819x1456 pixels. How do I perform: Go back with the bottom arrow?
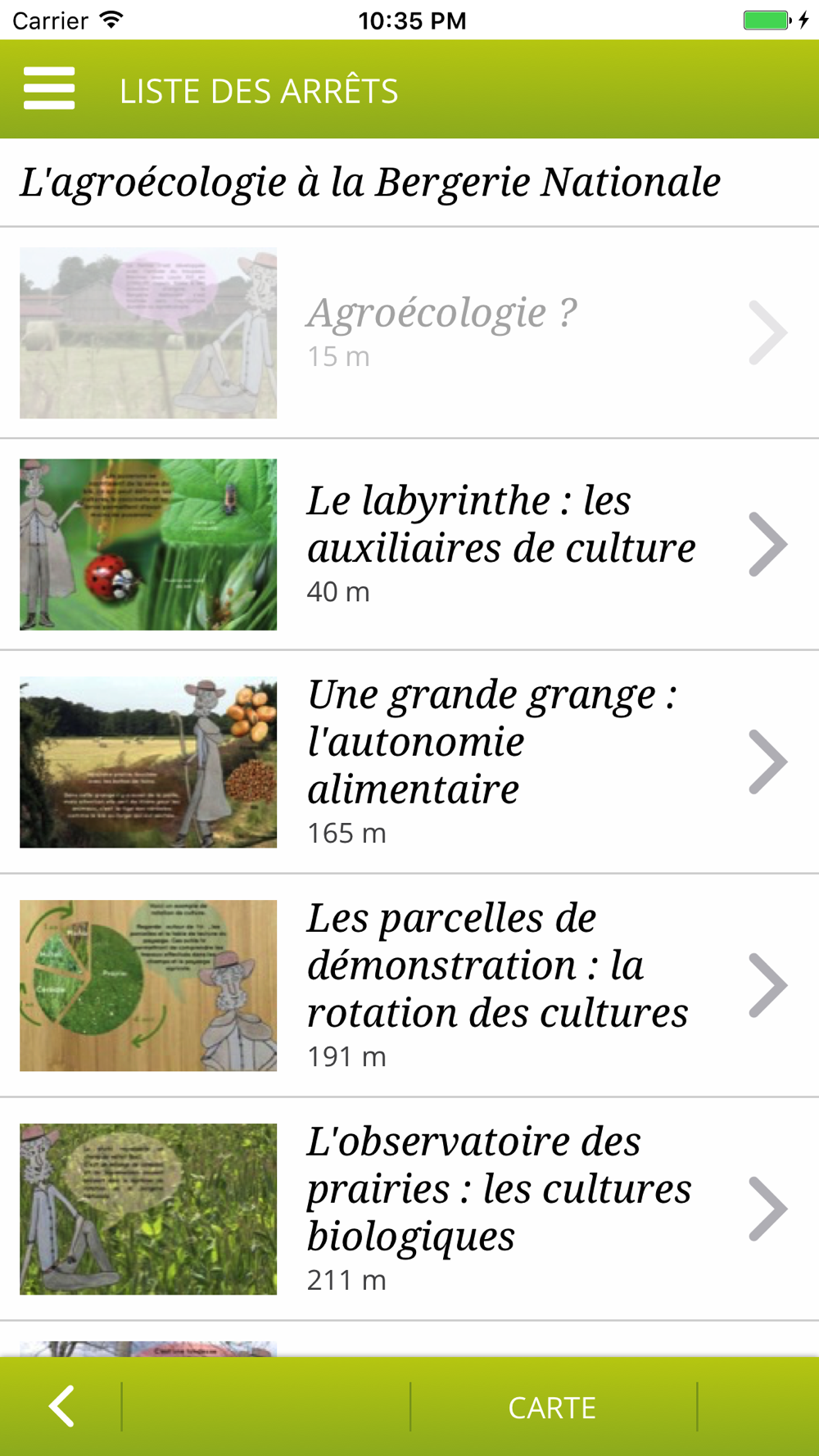click(x=61, y=1406)
